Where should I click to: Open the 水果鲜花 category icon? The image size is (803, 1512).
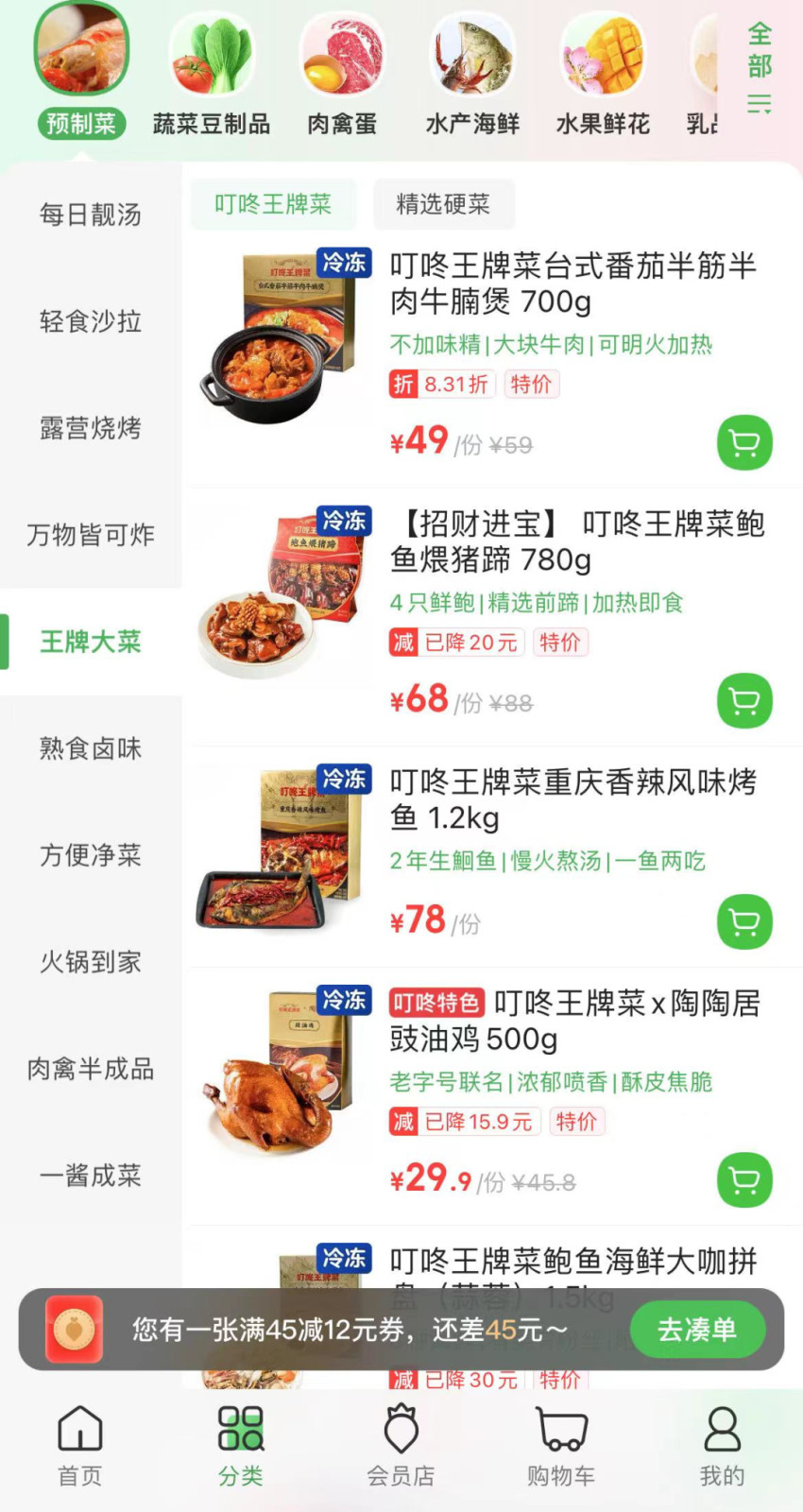coord(603,57)
